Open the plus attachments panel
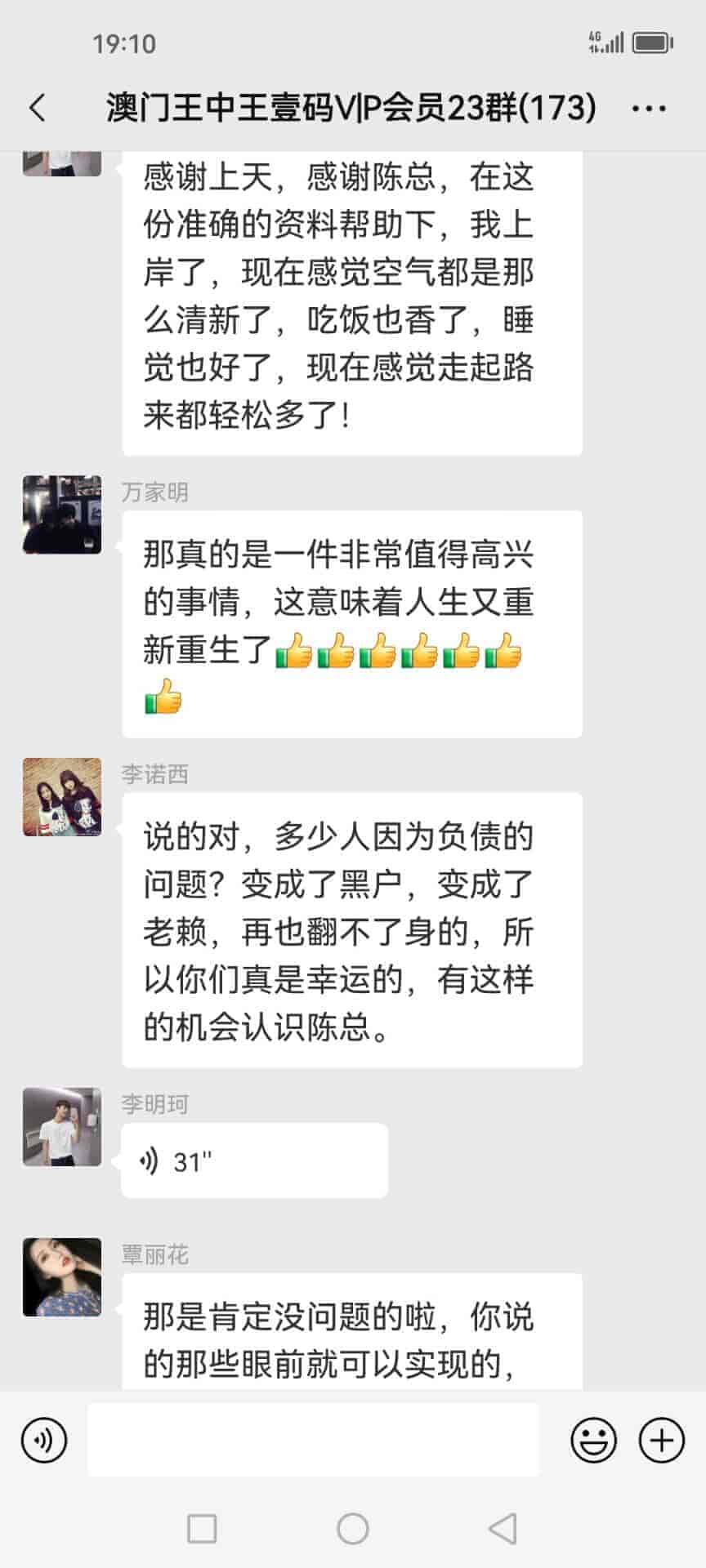The width and height of the screenshot is (706, 1568). point(661,1440)
